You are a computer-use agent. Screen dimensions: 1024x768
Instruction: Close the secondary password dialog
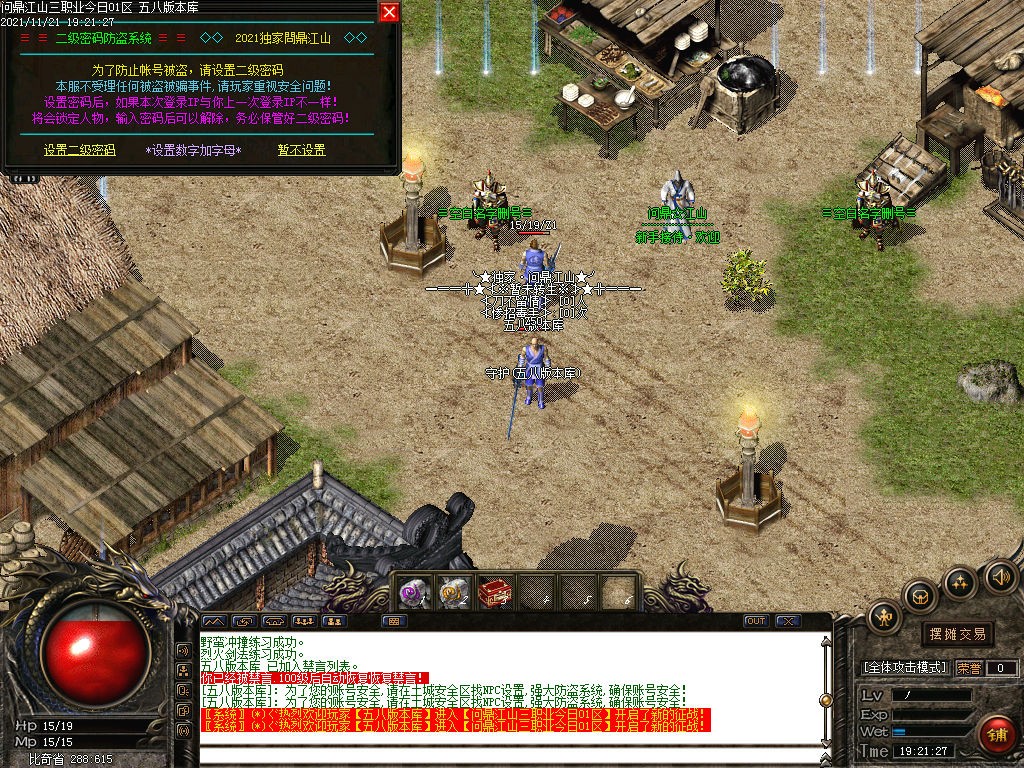coord(389,12)
